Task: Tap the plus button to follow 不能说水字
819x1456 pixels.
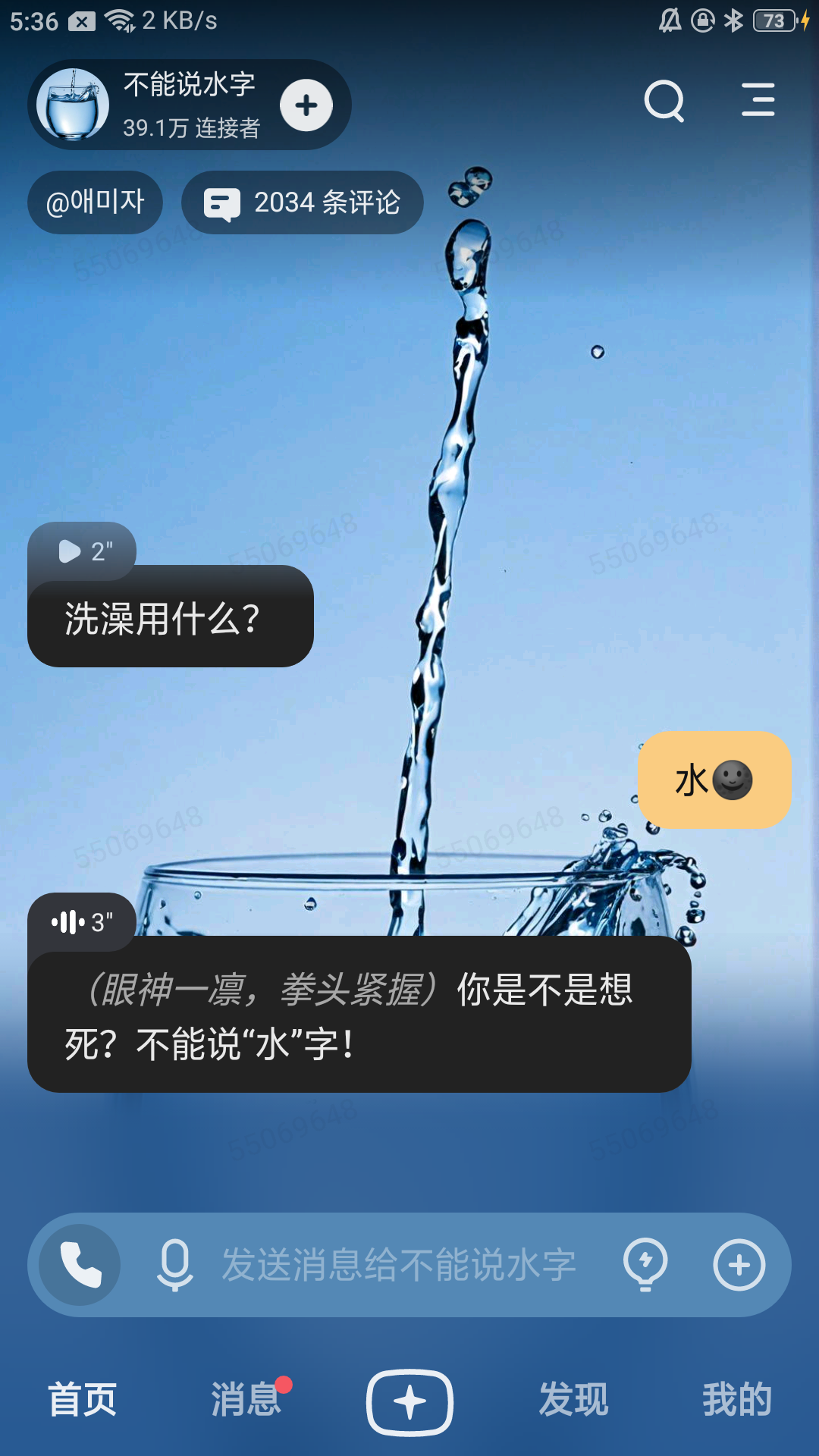Action: pyautogui.click(x=306, y=105)
